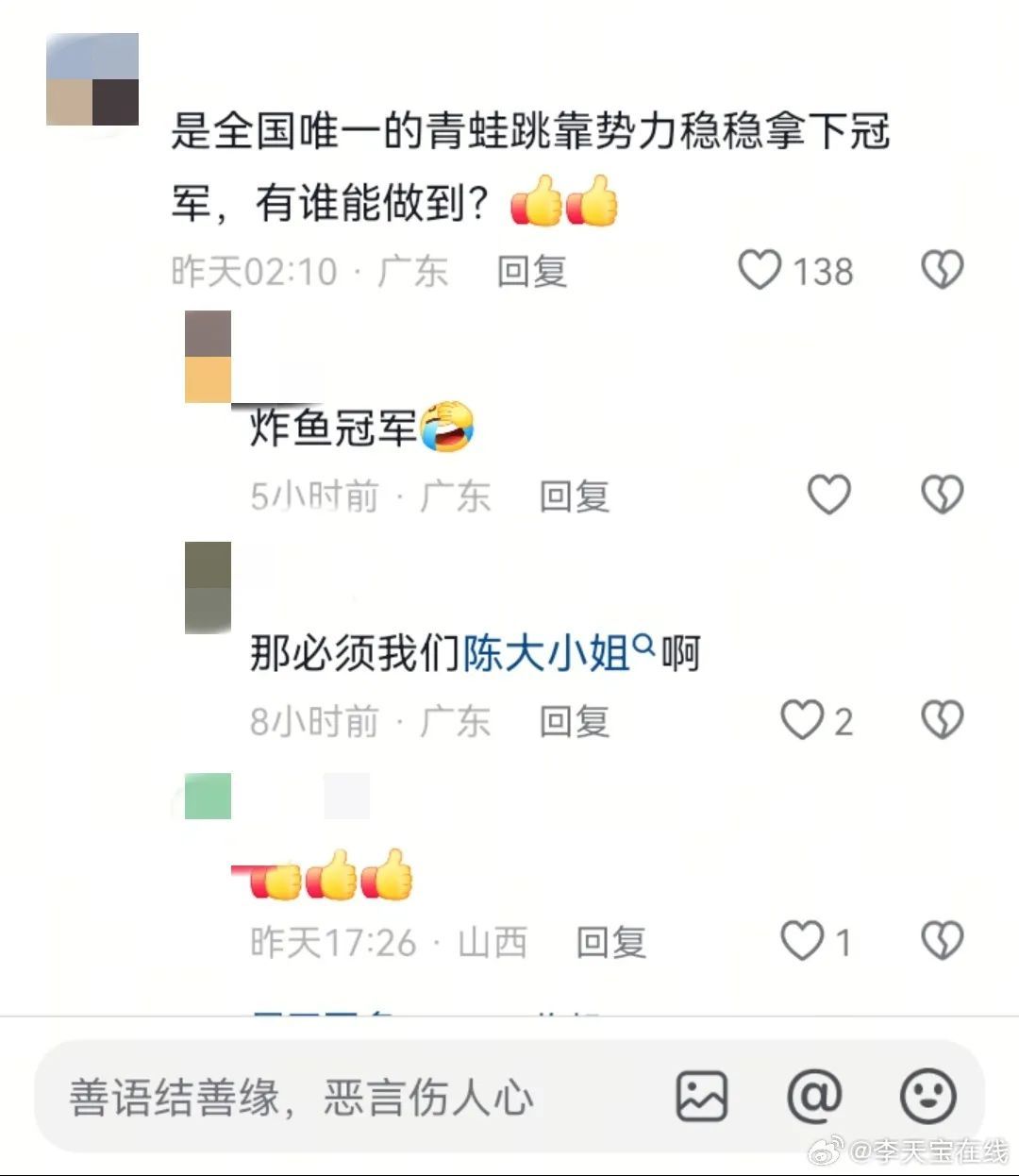Toggle like on the comment with 138 likes

click(760, 270)
